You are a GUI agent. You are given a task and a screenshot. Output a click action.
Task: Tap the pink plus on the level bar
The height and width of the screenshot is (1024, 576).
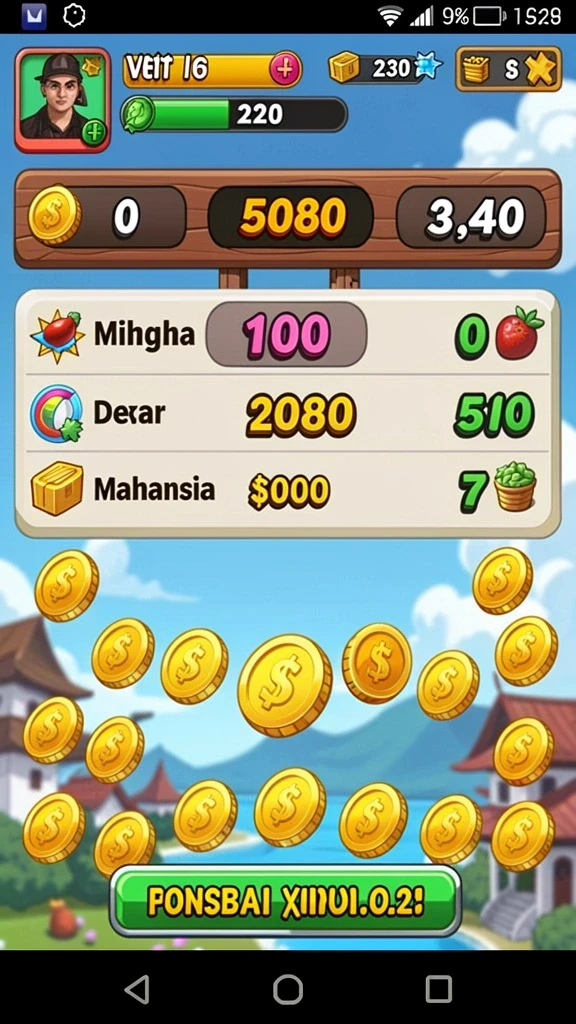click(x=285, y=68)
